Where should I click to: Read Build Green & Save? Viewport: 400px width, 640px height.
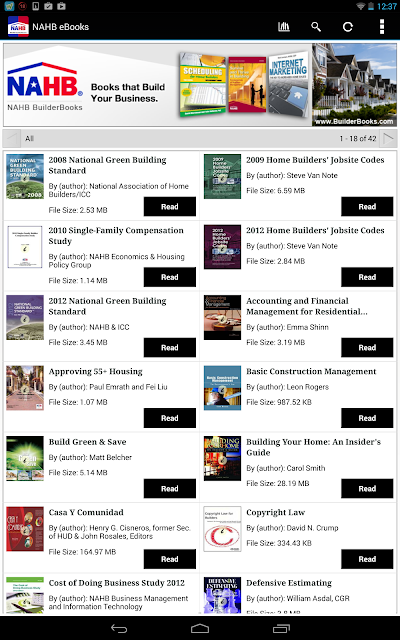click(x=170, y=489)
